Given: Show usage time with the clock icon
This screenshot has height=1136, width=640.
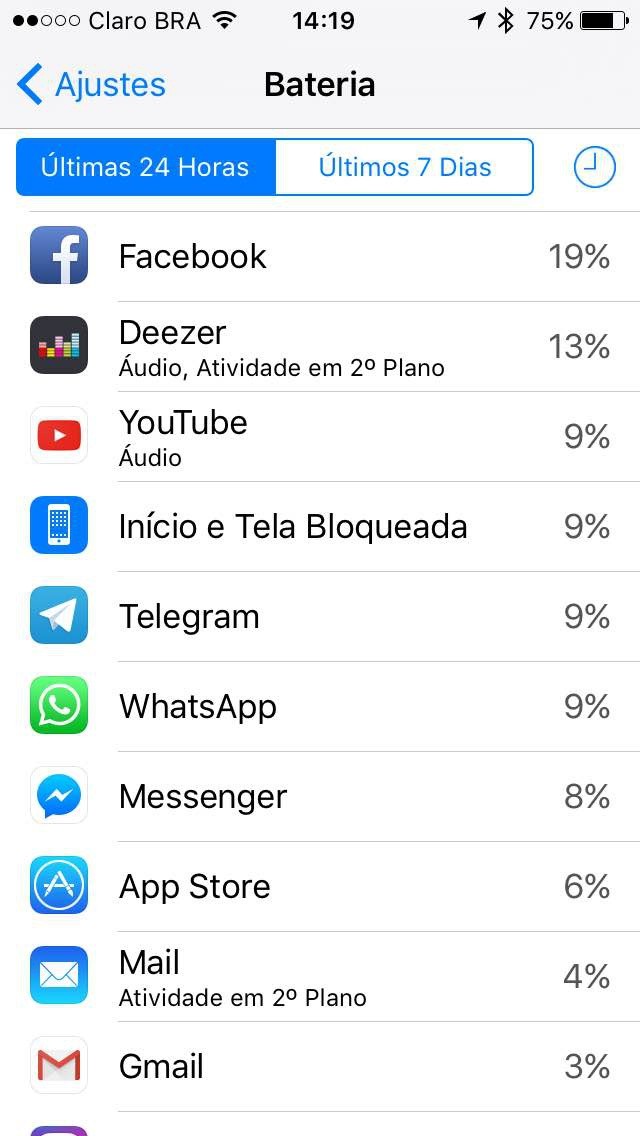Looking at the screenshot, I should tap(594, 167).
